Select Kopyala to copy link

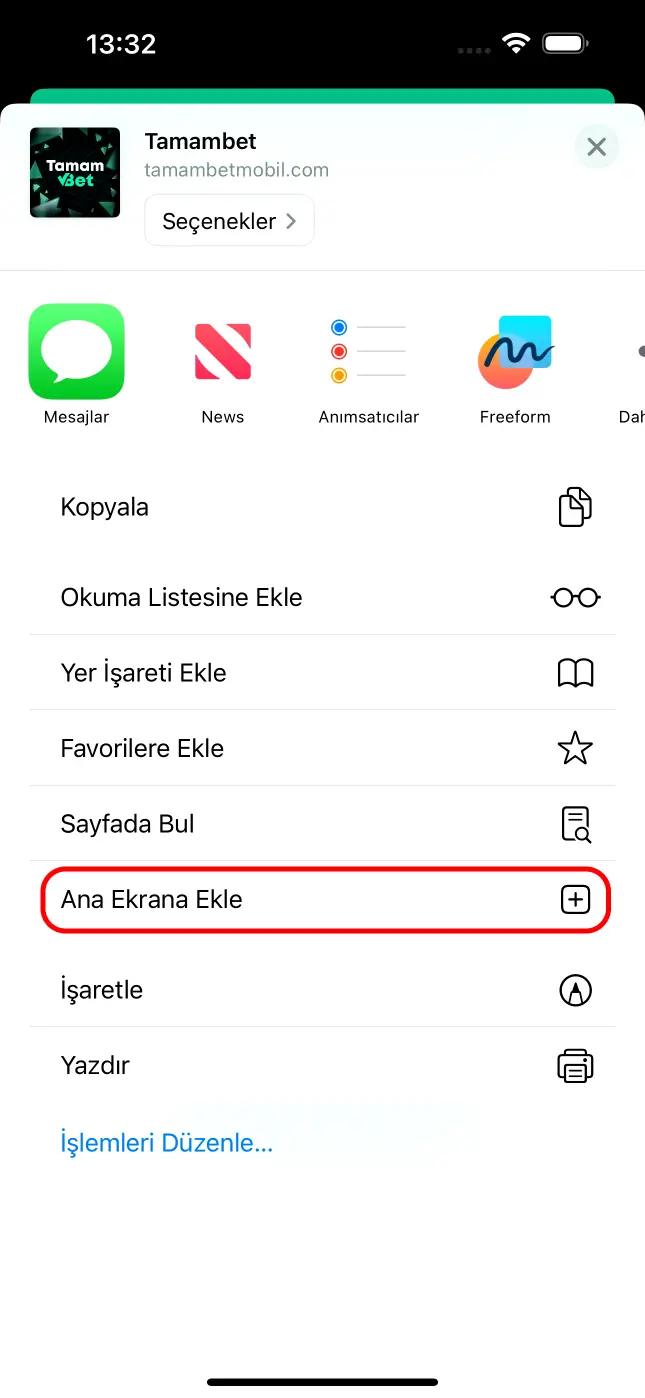[322, 507]
